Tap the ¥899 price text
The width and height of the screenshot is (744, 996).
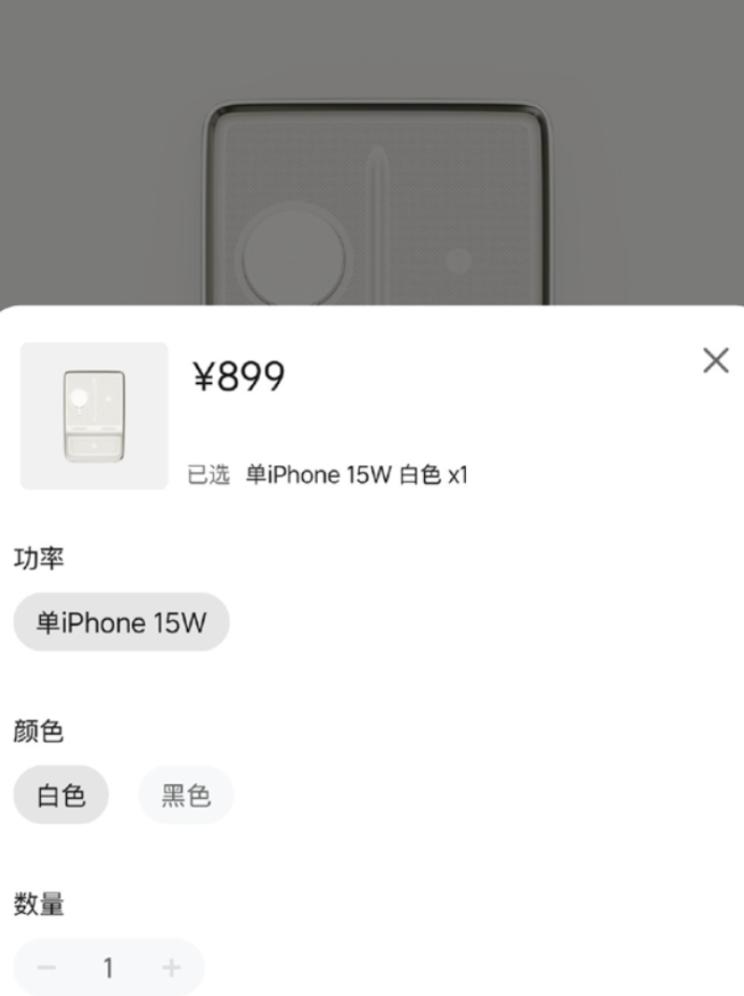click(x=240, y=378)
